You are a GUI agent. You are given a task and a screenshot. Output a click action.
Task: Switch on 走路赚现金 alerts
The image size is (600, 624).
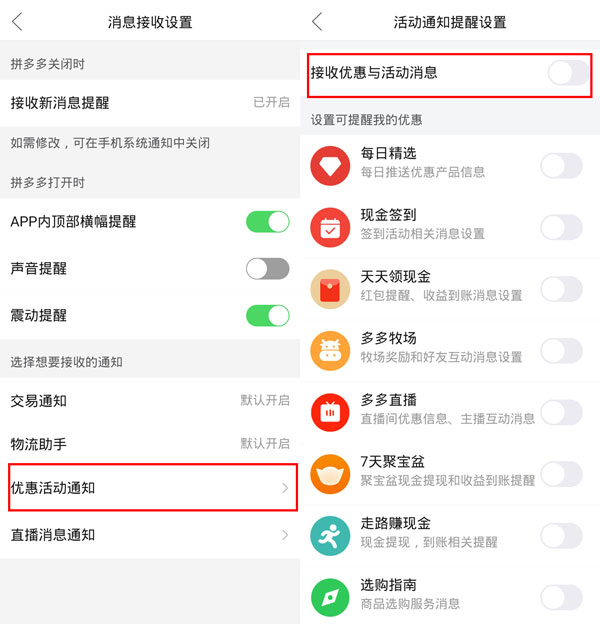point(561,535)
